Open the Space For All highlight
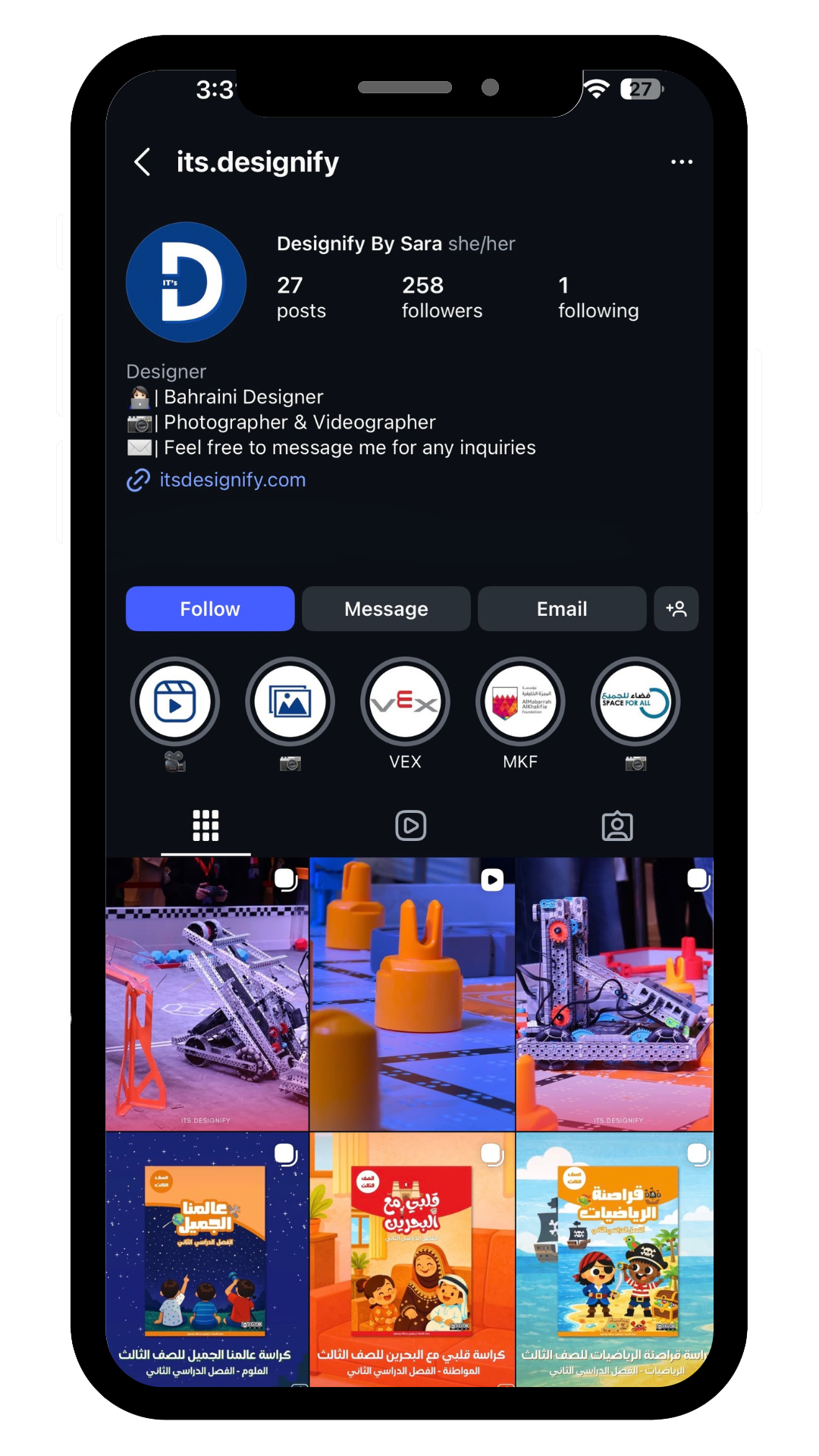This screenshot has height=1456, width=819. (635, 702)
